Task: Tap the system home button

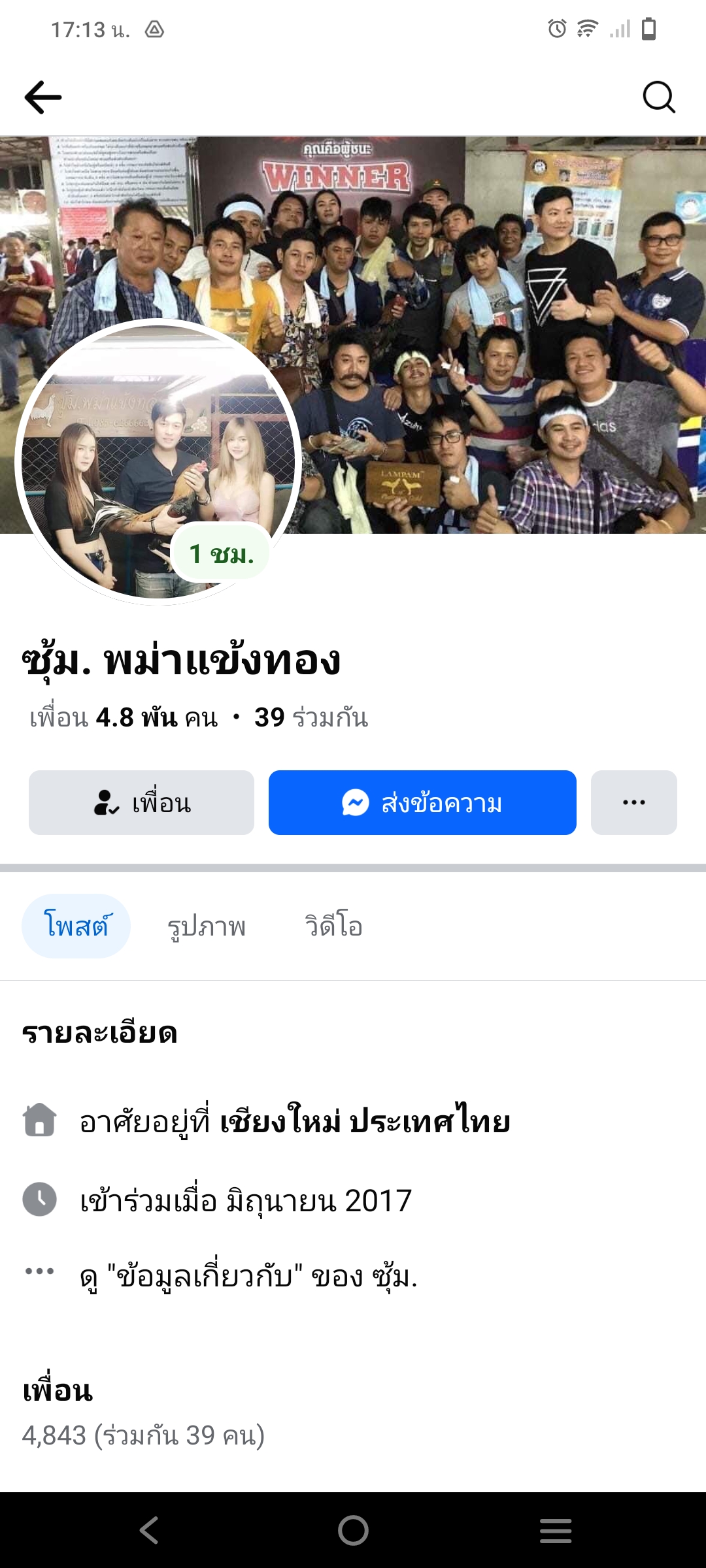Action: (353, 1530)
